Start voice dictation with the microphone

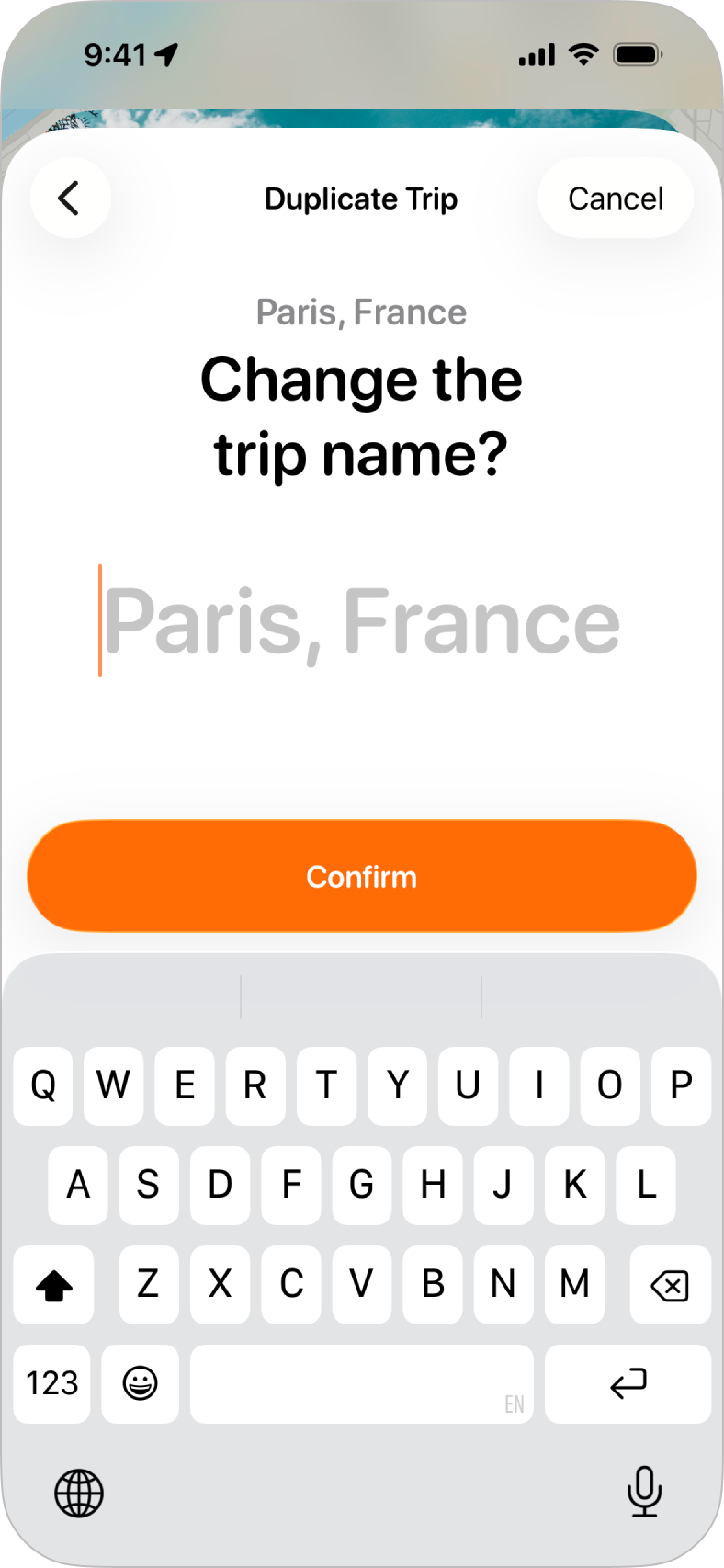[x=644, y=1491]
